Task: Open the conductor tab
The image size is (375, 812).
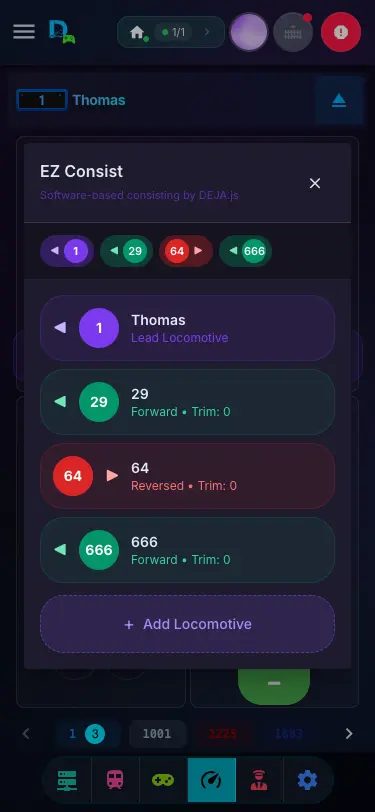Action: pyautogui.click(x=259, y=780)
